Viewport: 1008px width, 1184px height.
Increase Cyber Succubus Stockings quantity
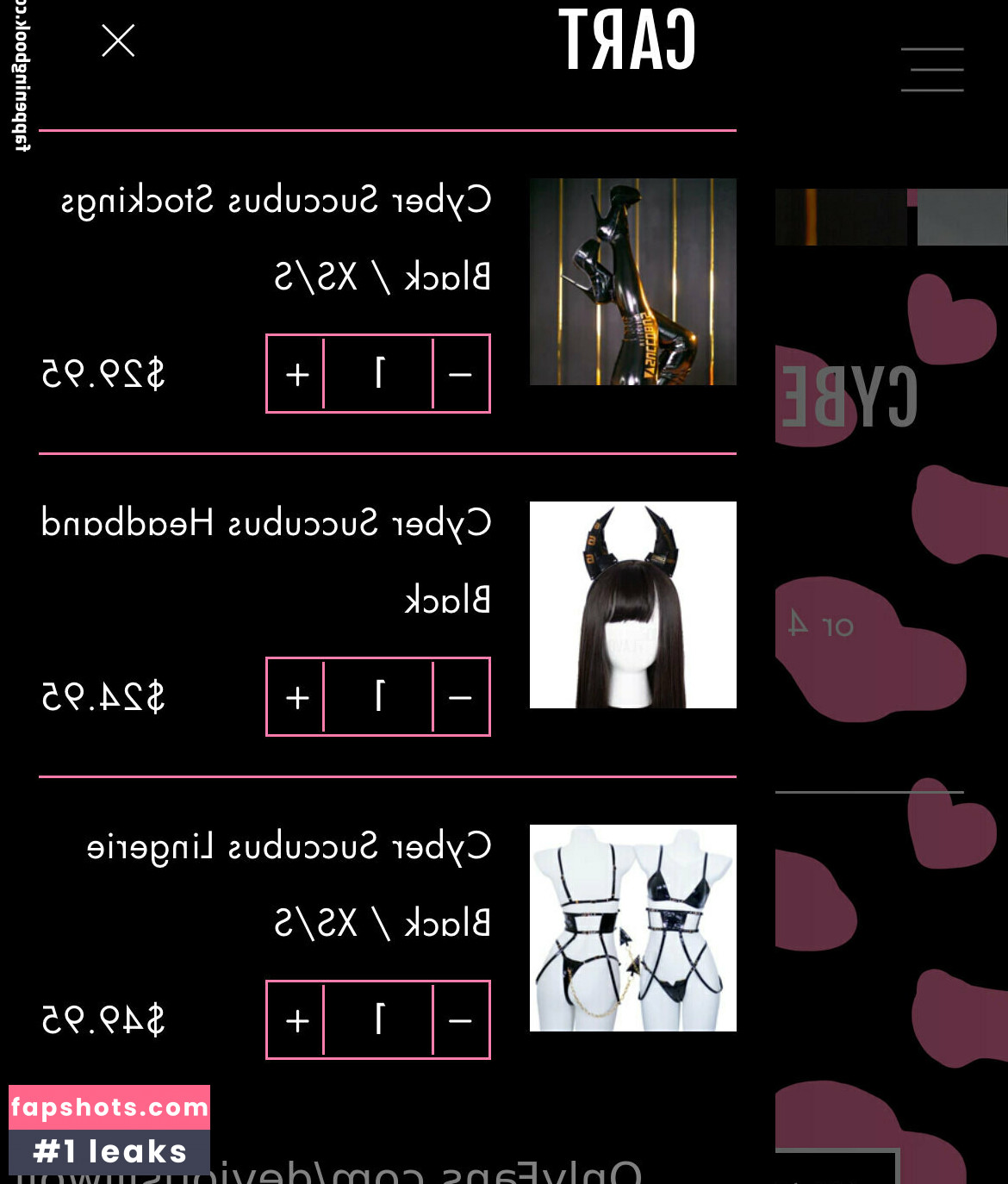click(x=297, y=374)
